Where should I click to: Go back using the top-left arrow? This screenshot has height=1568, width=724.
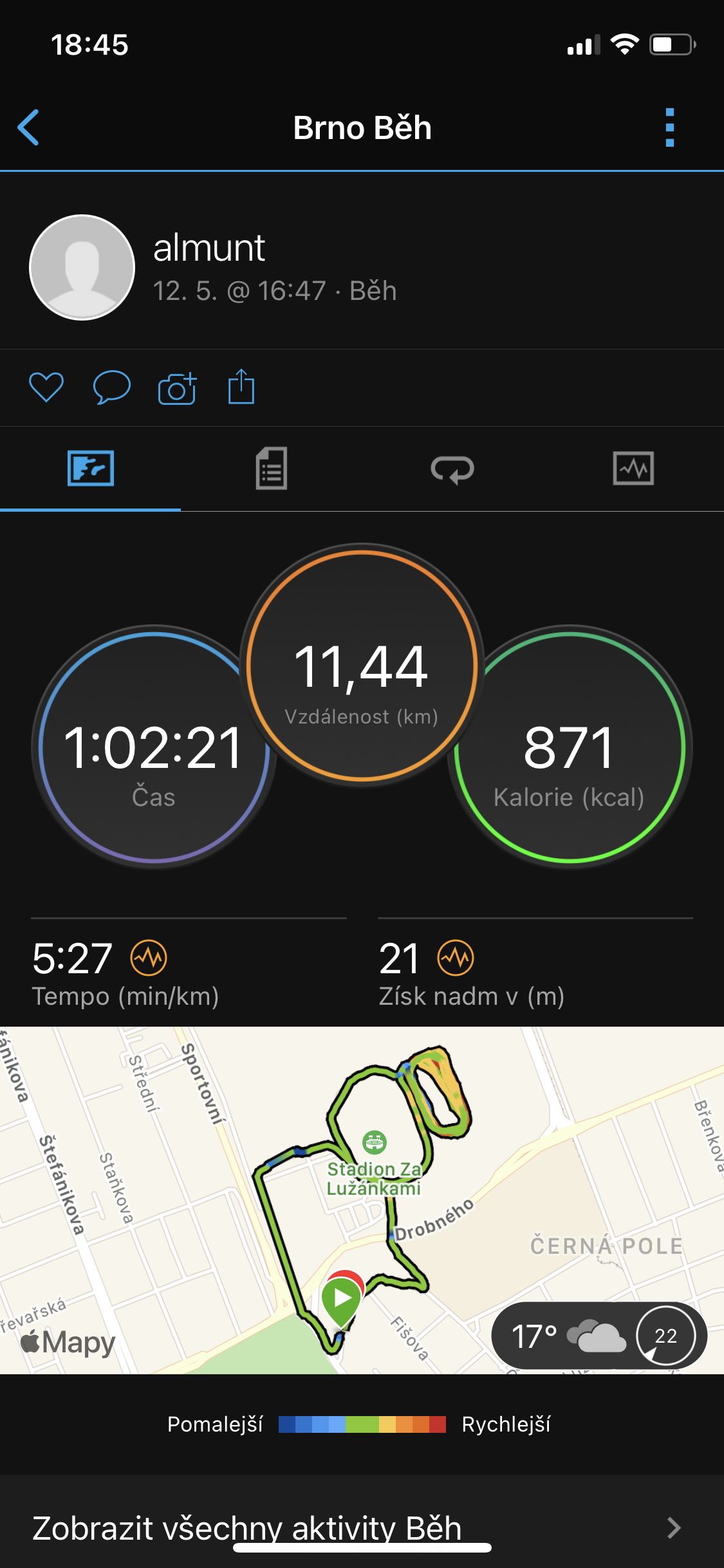point(28,127)
